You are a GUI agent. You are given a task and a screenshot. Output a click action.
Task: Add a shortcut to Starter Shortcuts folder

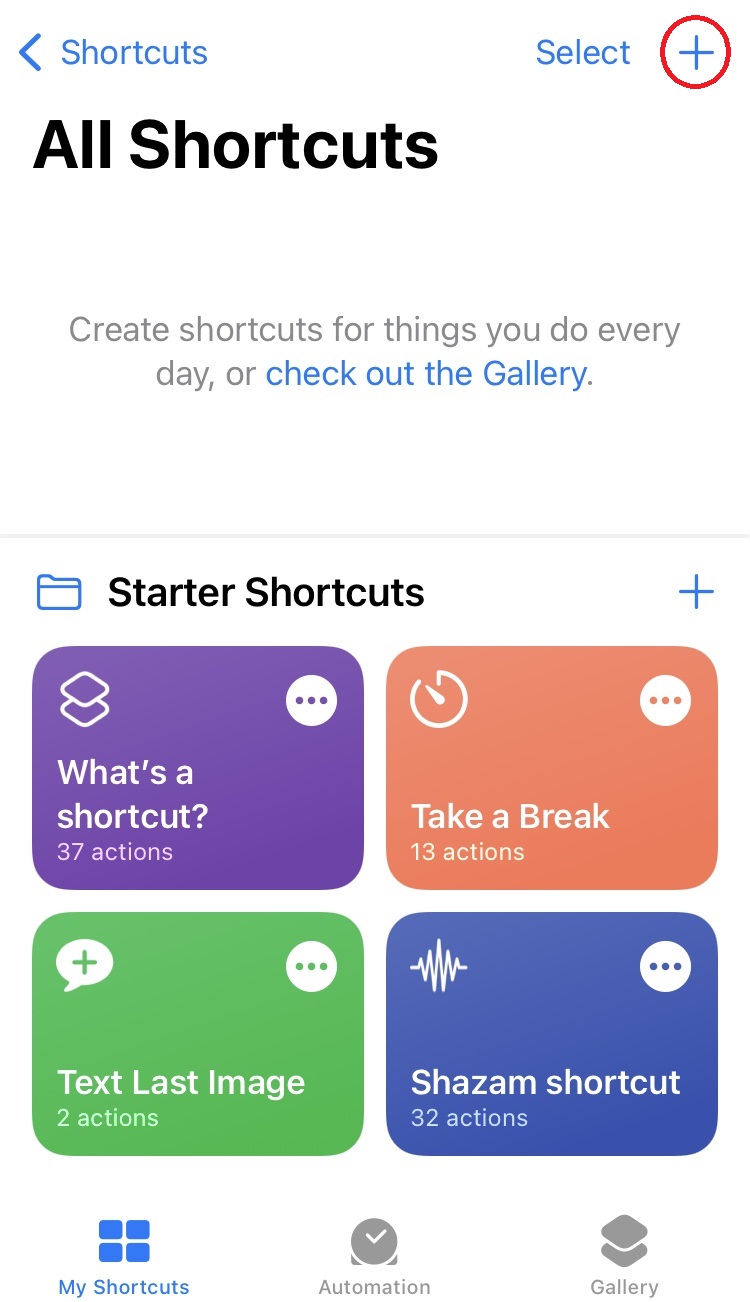click(x=696, y=592)
